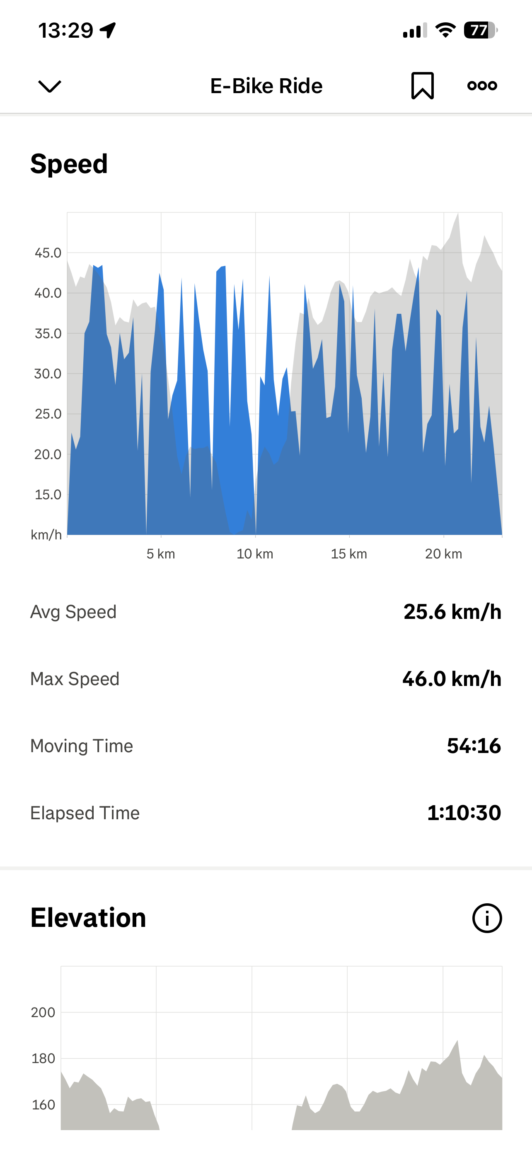532x1150 pixels.
Task: Open the Elevation info icon
Action: [x=487, y=918]
